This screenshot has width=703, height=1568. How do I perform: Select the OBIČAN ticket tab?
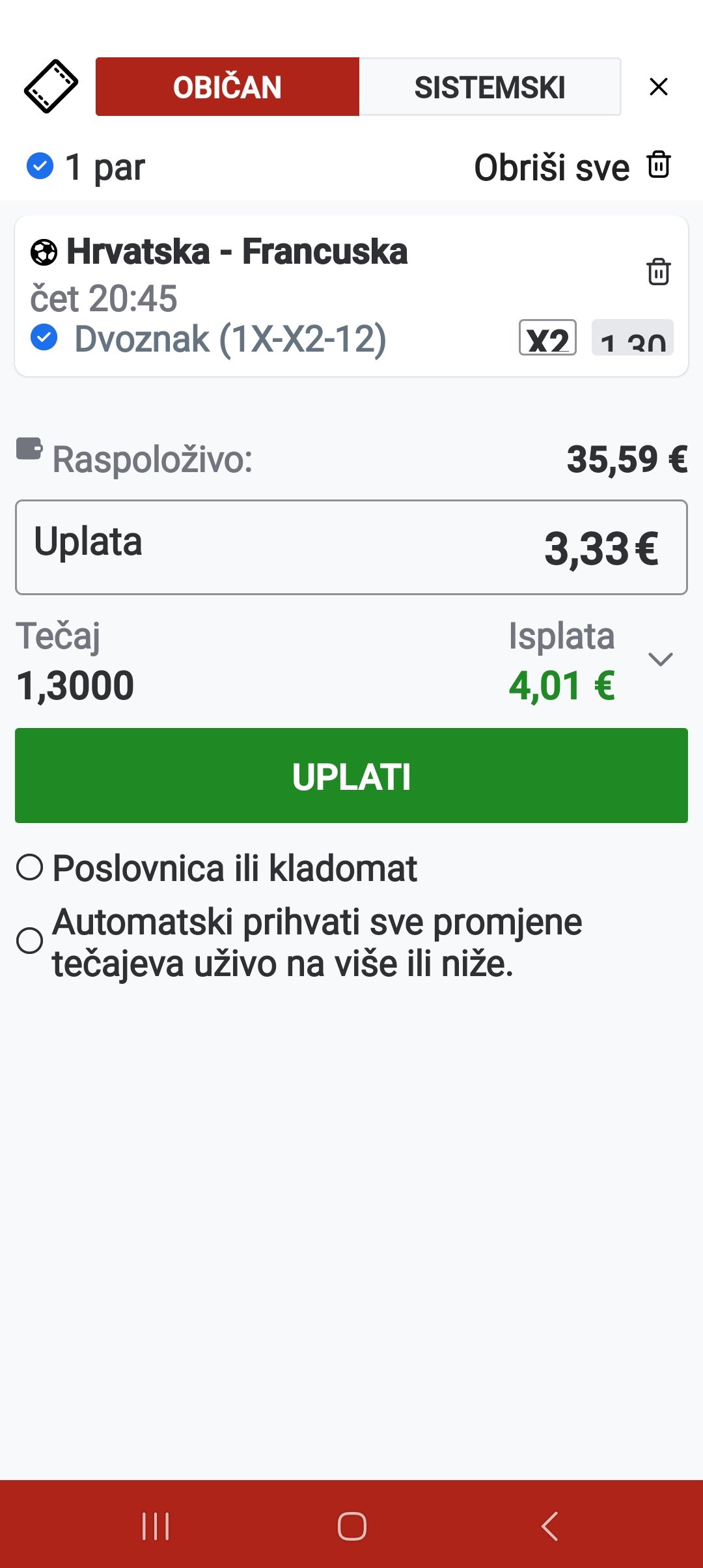click(x=227, y=87)
